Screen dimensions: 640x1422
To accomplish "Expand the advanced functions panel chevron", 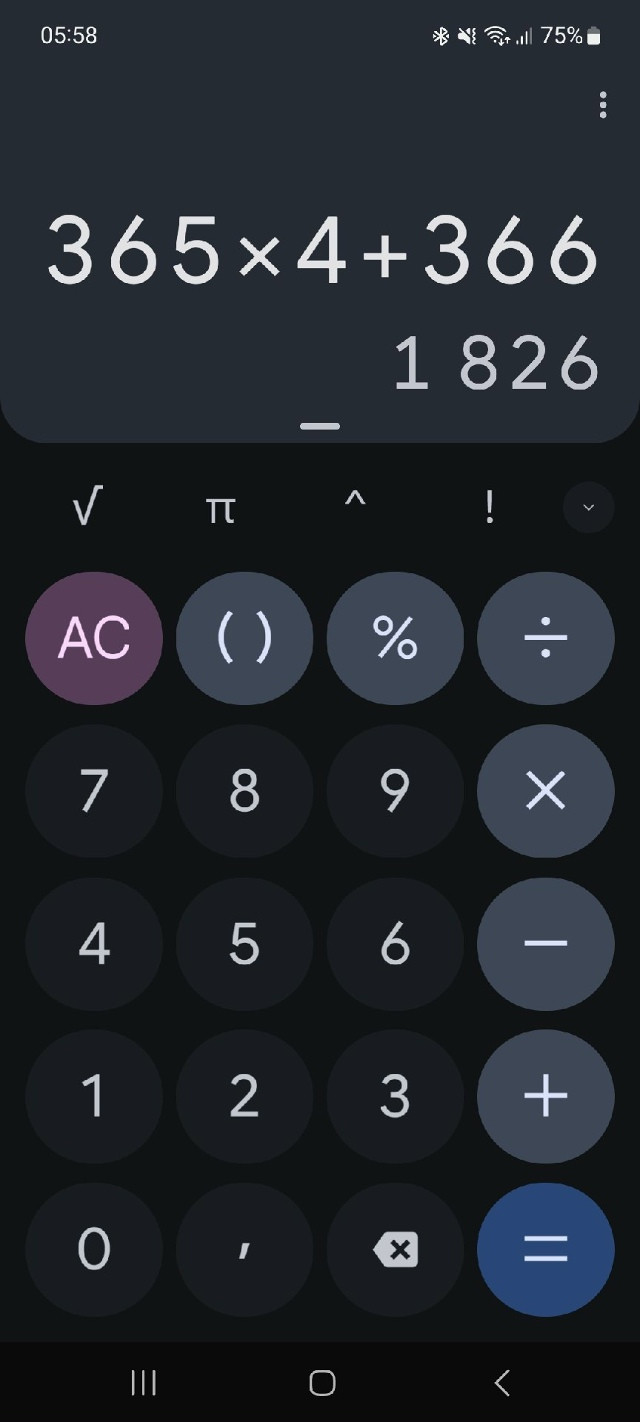I will [588, 508].
